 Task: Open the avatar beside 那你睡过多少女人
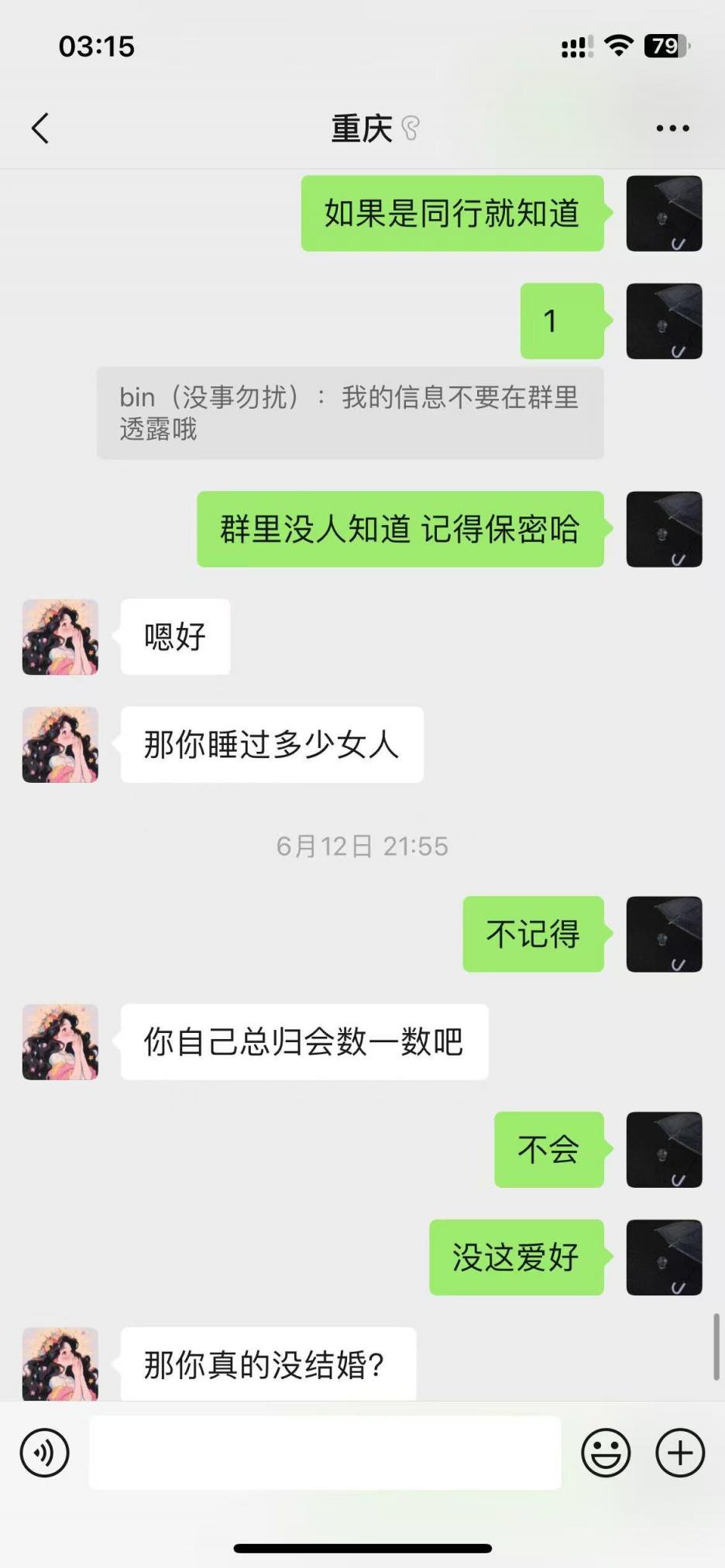pos(60,745)
